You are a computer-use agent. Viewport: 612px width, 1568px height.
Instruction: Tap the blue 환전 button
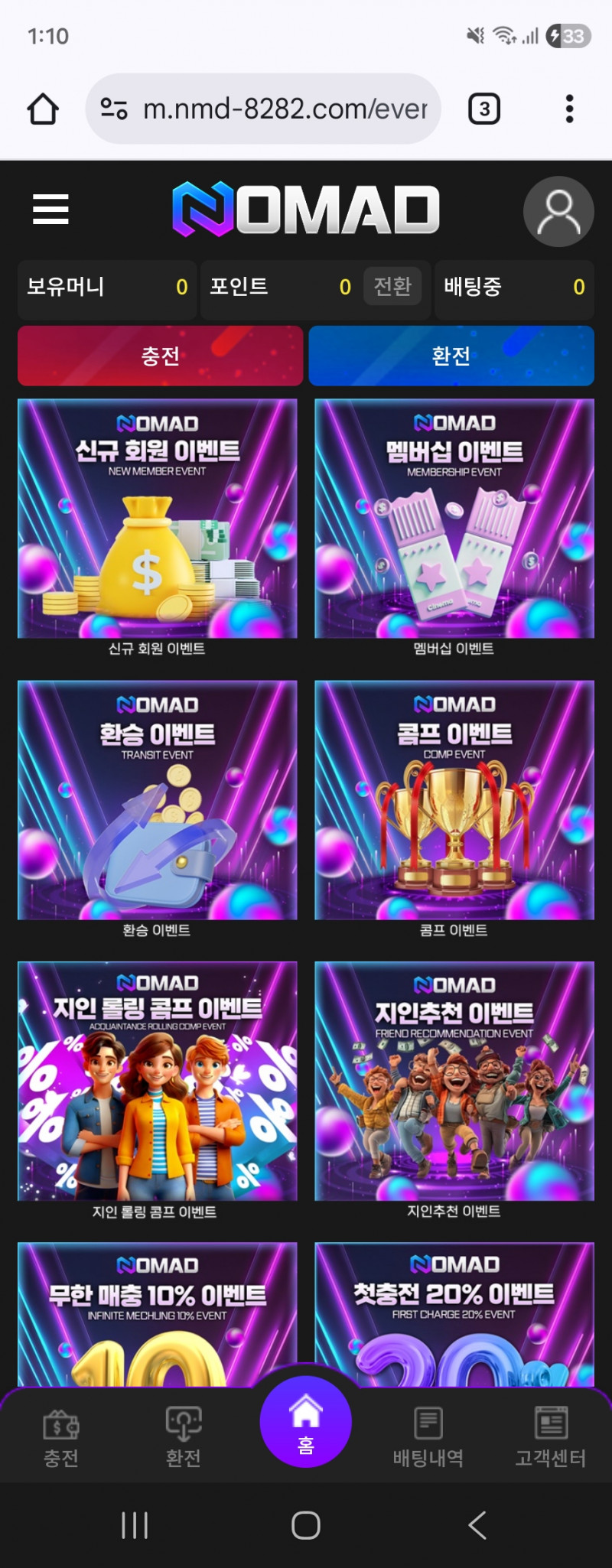(451, 356)
